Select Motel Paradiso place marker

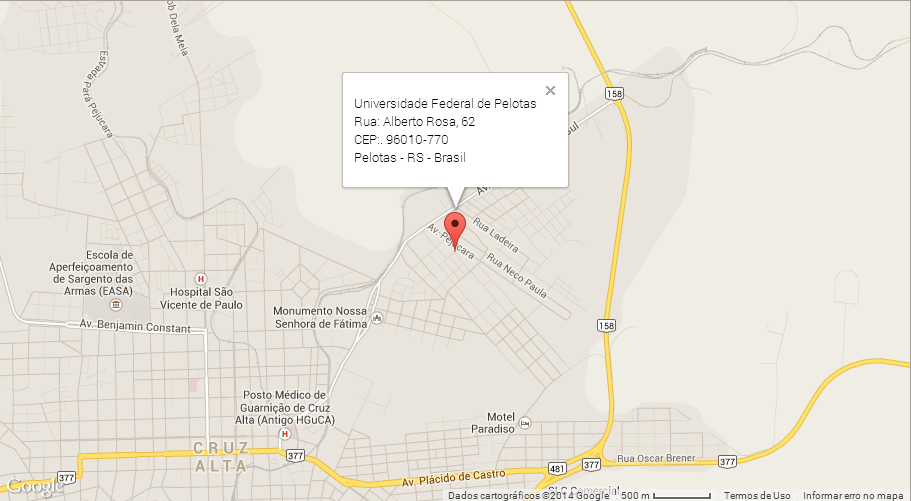pos(525,423)
